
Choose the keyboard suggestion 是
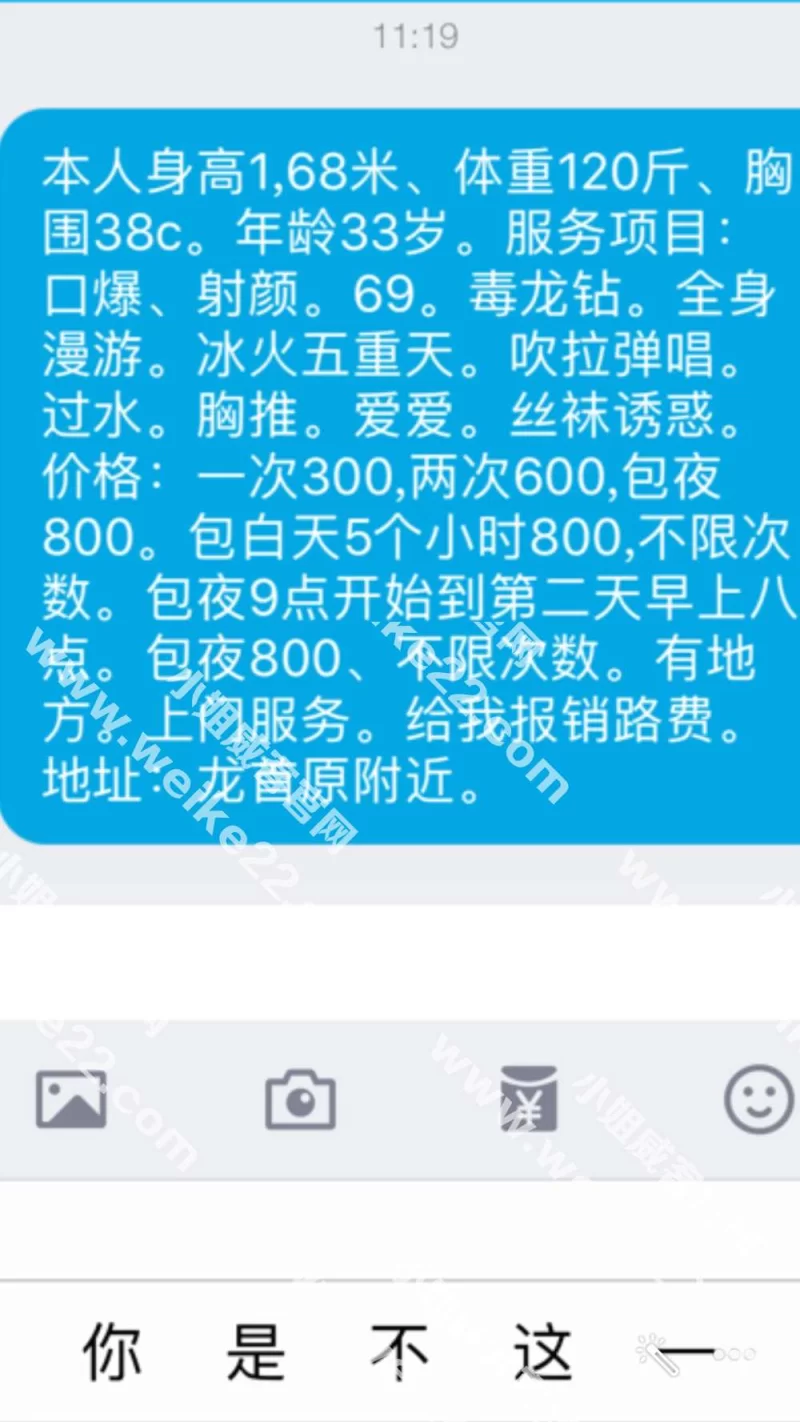256,1353
